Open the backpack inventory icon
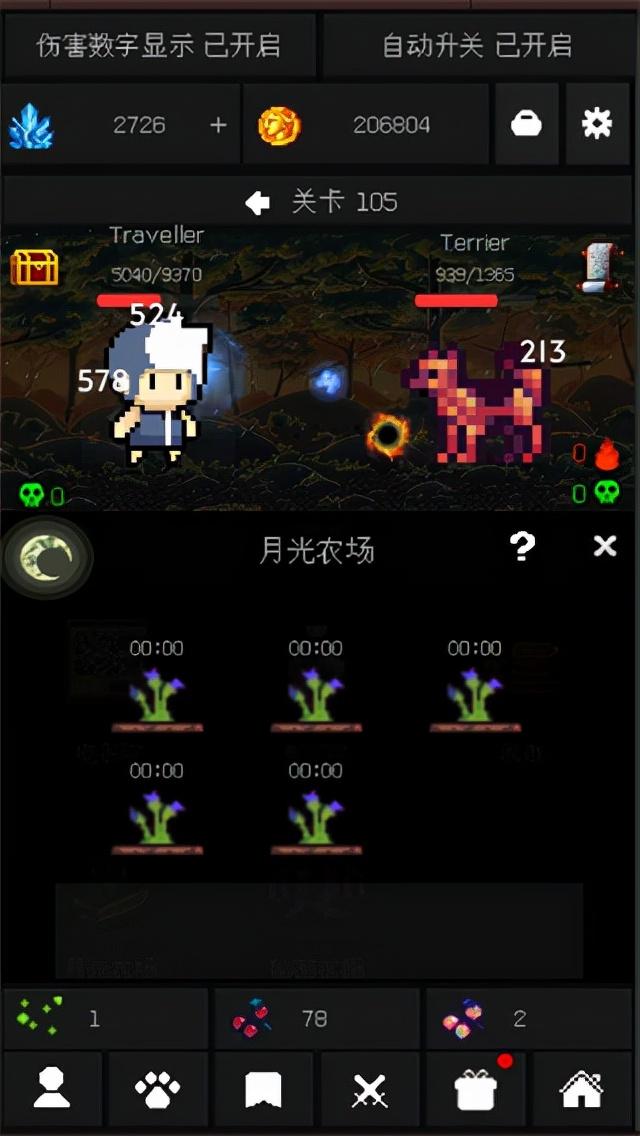Image resolution: width=640 pixels, height=1136 pixels. (526, 125)
